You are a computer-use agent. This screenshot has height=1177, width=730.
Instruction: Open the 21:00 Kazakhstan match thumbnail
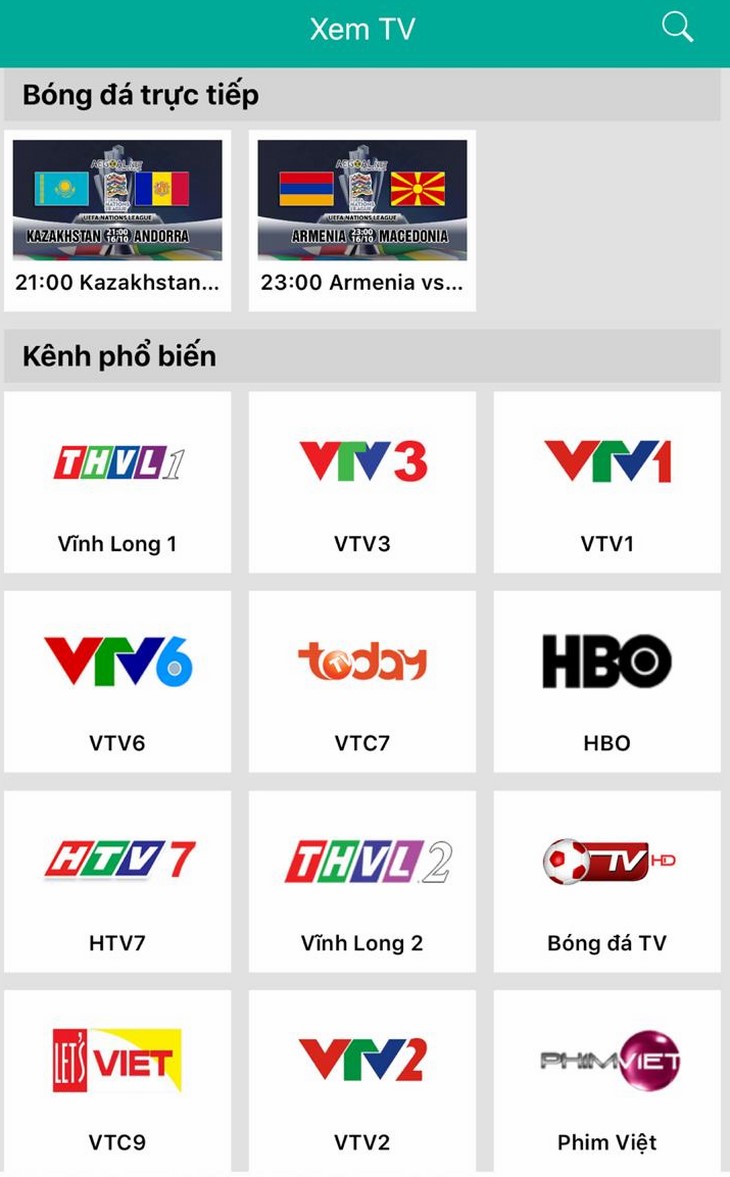click(x=119, y=200)
